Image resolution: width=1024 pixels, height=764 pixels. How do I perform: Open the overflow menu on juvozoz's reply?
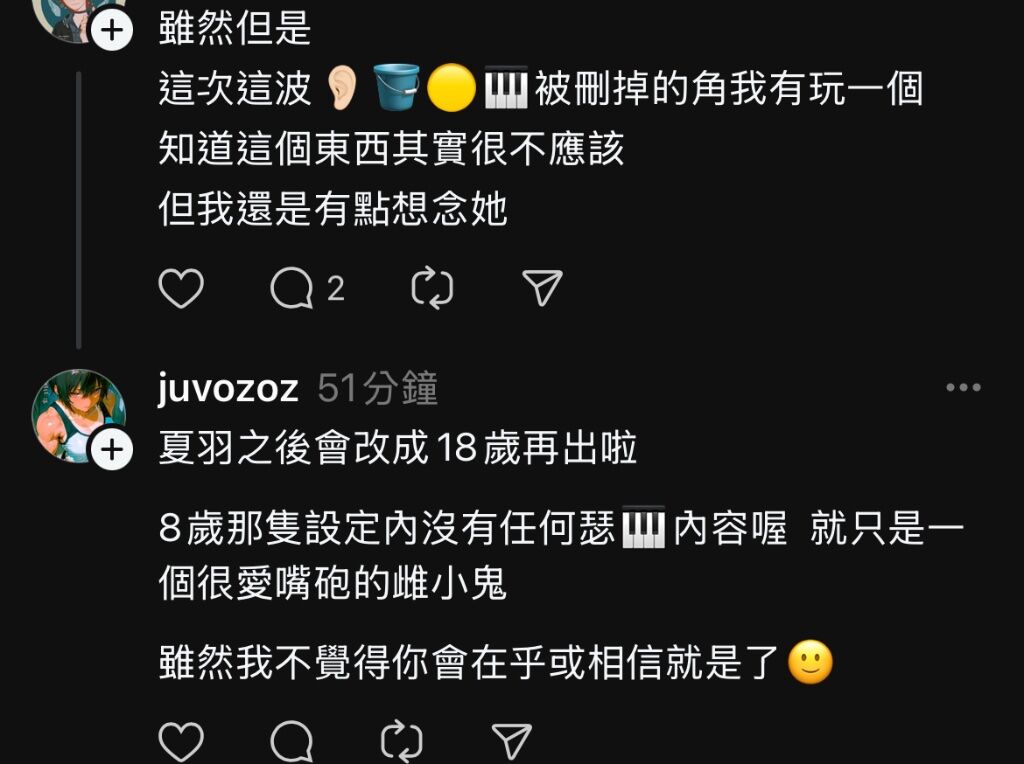[x=963, y=388]
